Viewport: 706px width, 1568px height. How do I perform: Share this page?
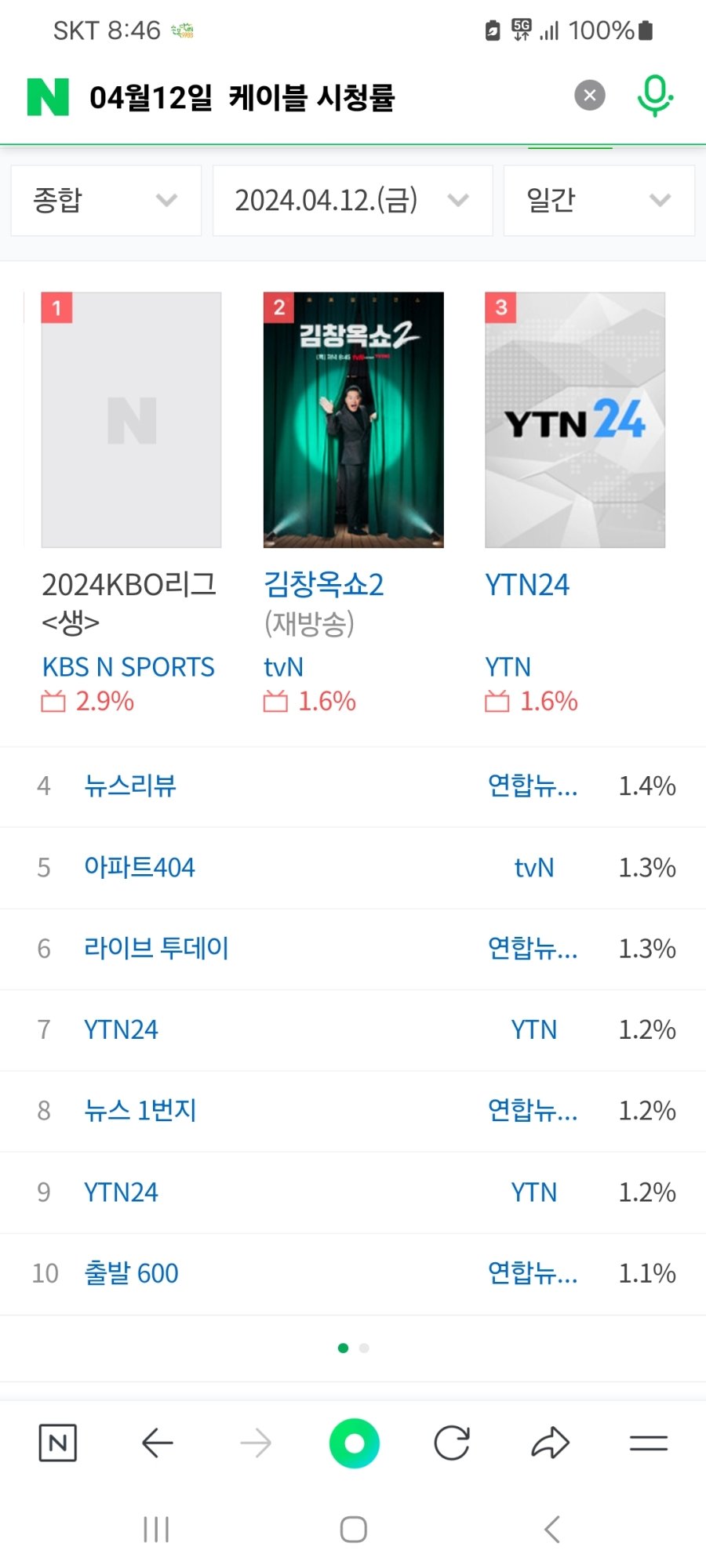coord(550,1443)
